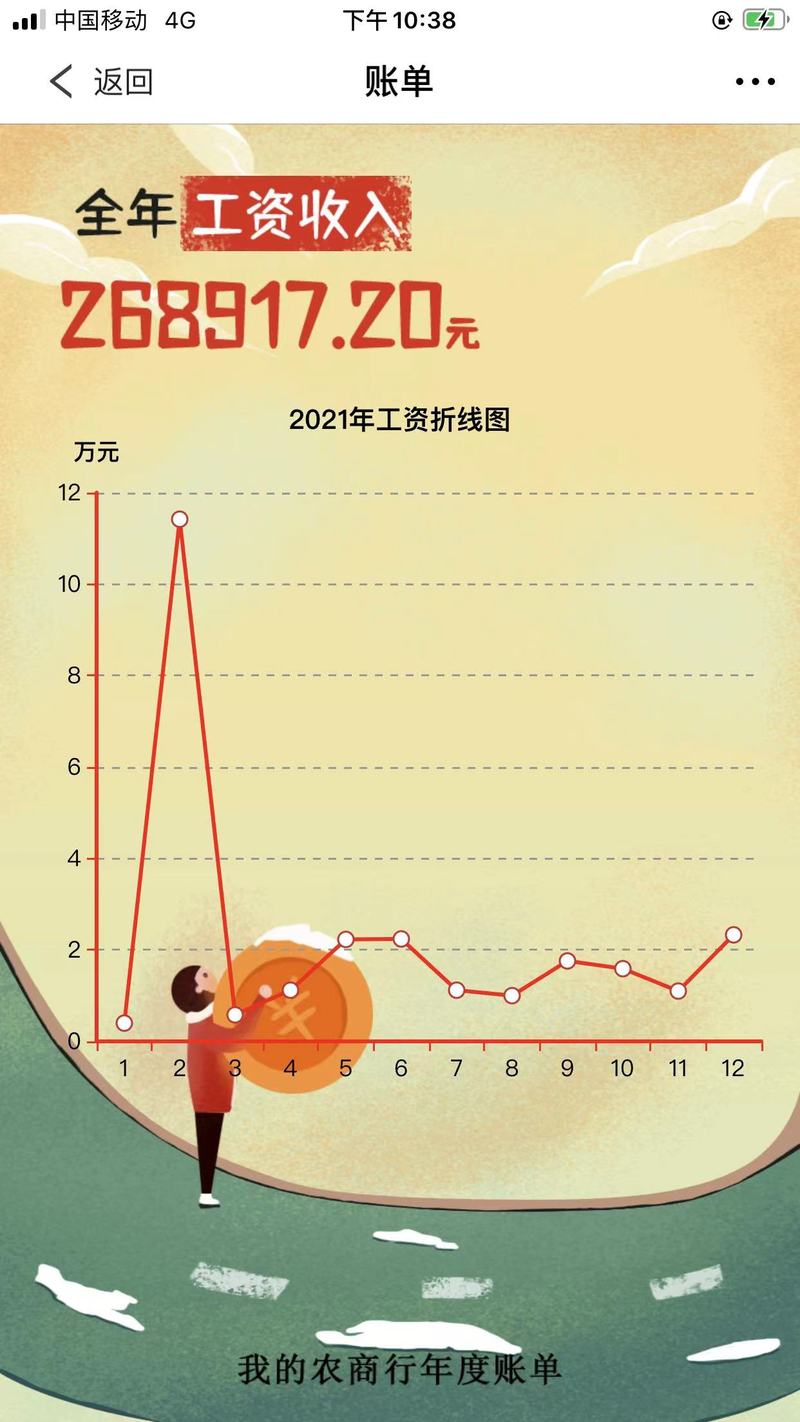Open the three-dot overflow menu
Screen dimensions: 800x1422
tap(755, 82)
